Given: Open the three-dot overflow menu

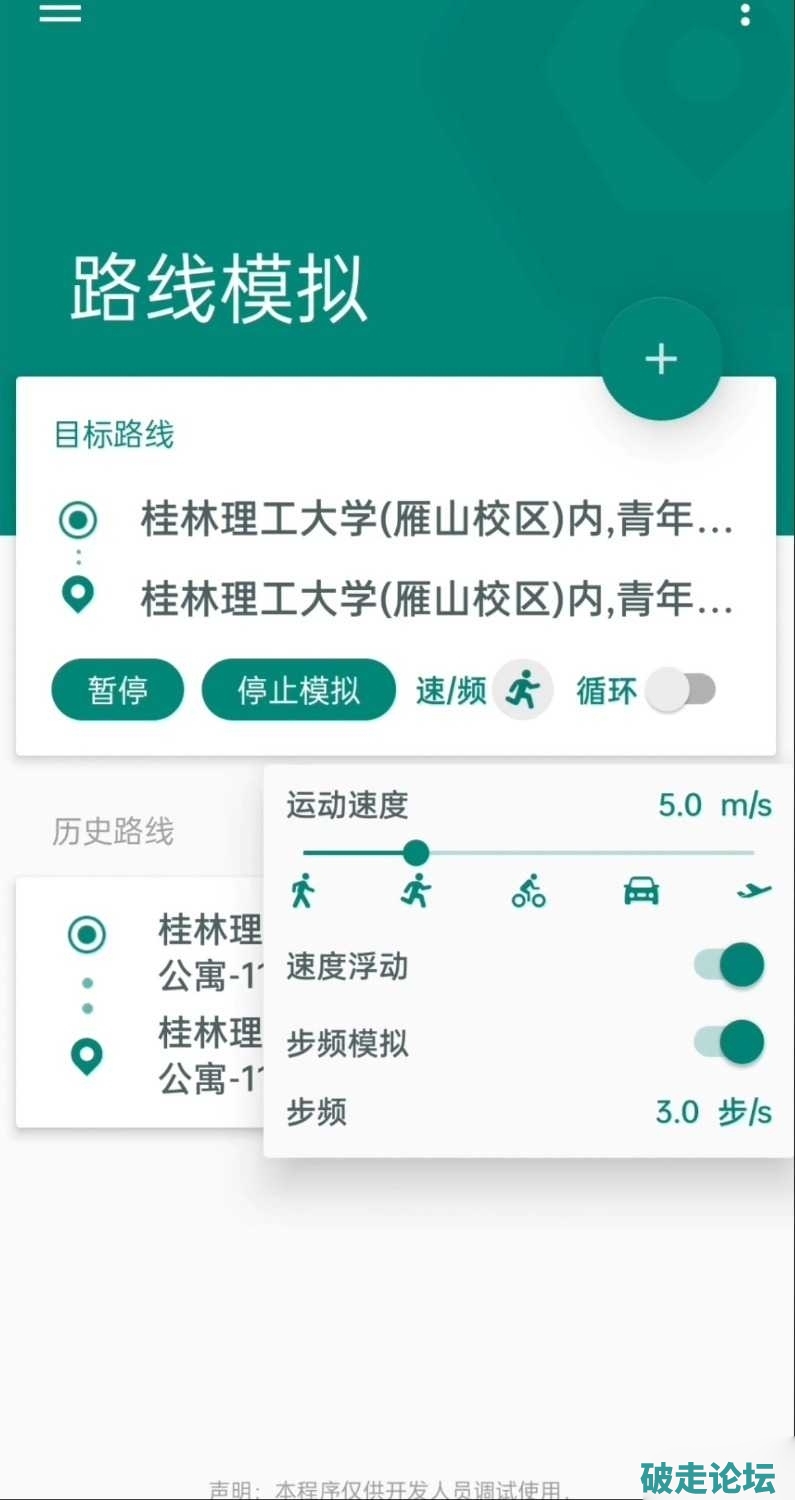Looking at the screenshot, I should coord(745,14).
